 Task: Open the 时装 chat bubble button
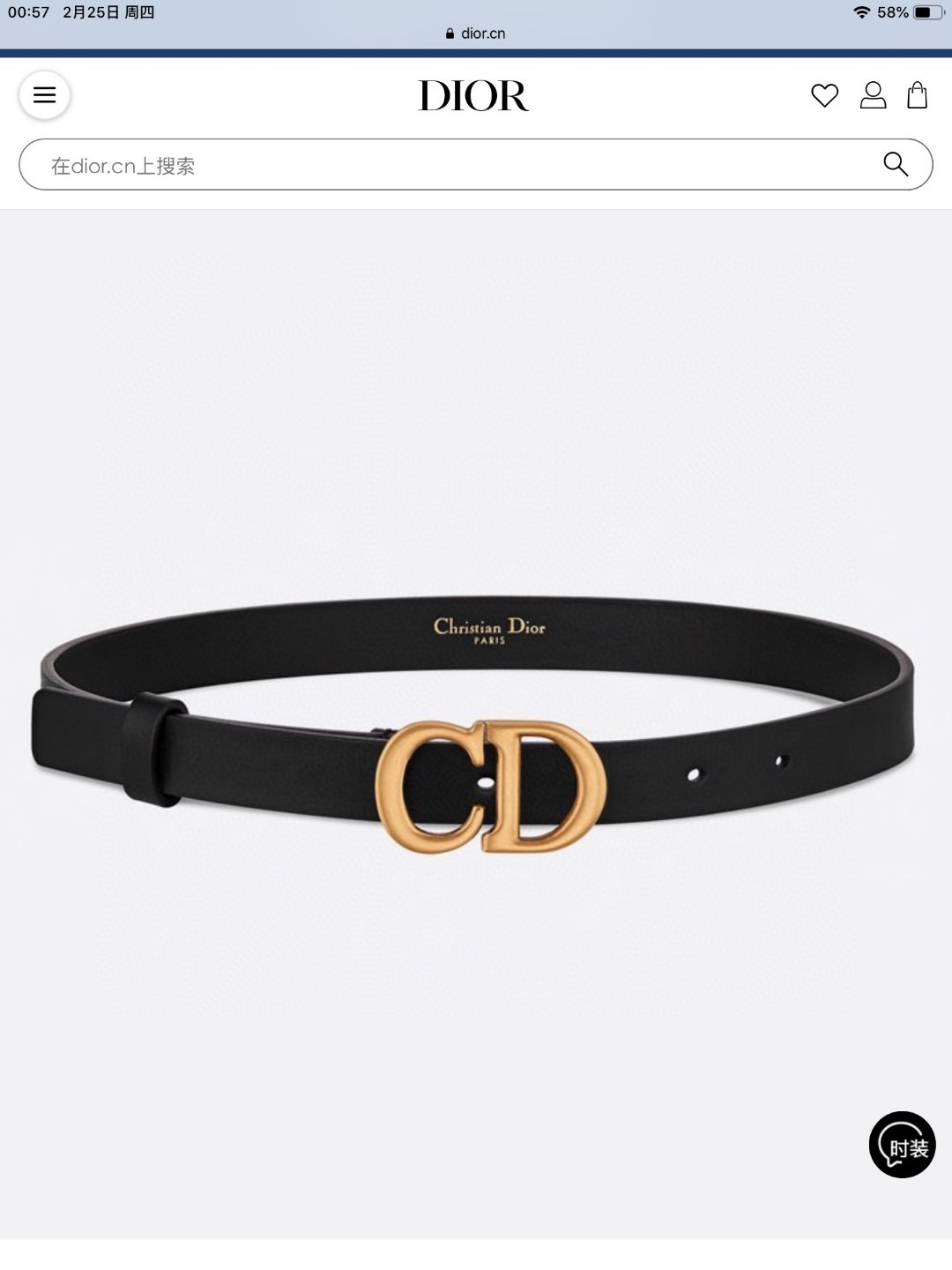[902, 1145]
